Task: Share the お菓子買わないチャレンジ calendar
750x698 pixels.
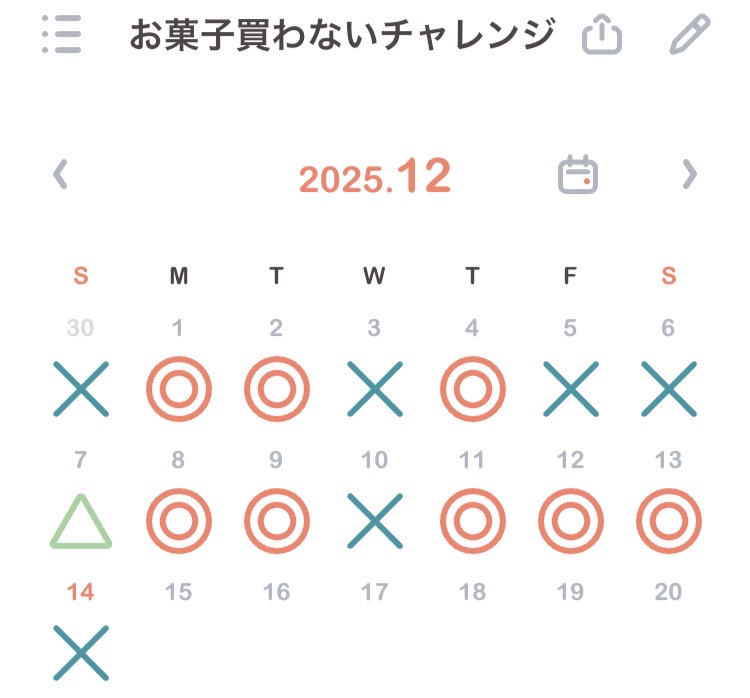Action: tap(602, 36)
